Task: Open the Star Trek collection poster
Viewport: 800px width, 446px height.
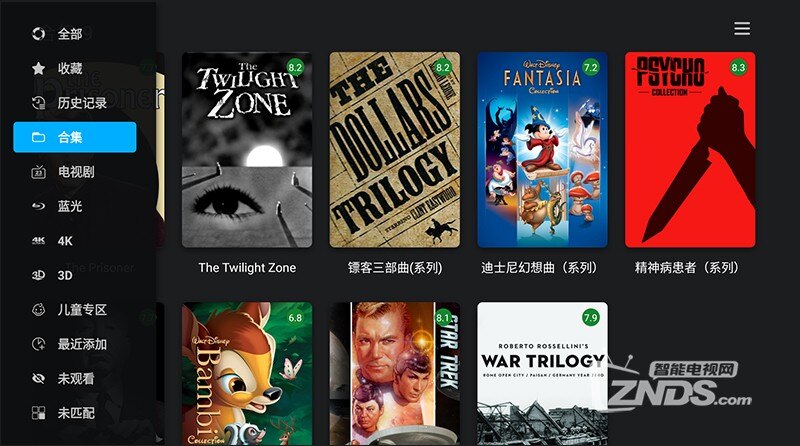Action: [x=395, y=375]
